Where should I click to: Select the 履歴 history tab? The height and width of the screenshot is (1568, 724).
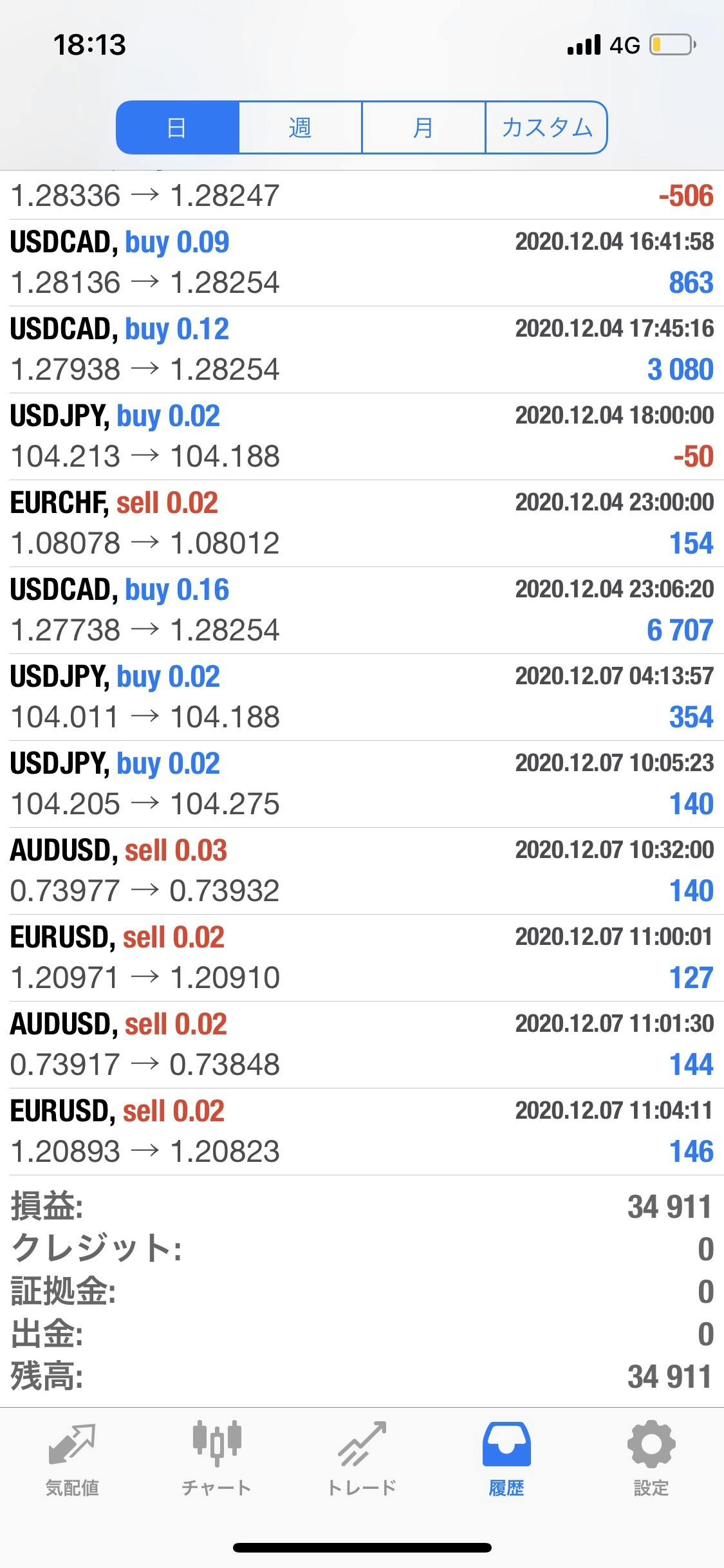pos(506,1459)
